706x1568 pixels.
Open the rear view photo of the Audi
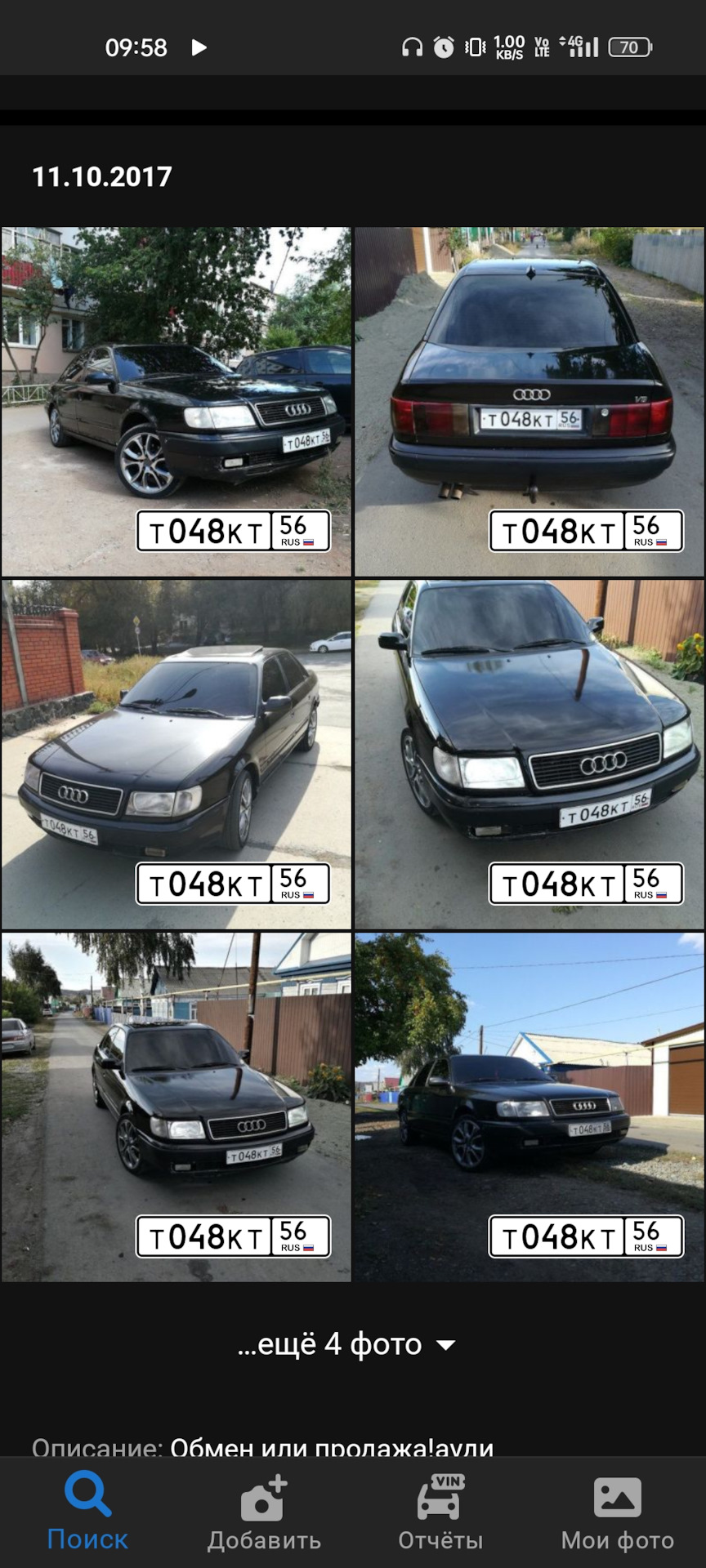529,401
